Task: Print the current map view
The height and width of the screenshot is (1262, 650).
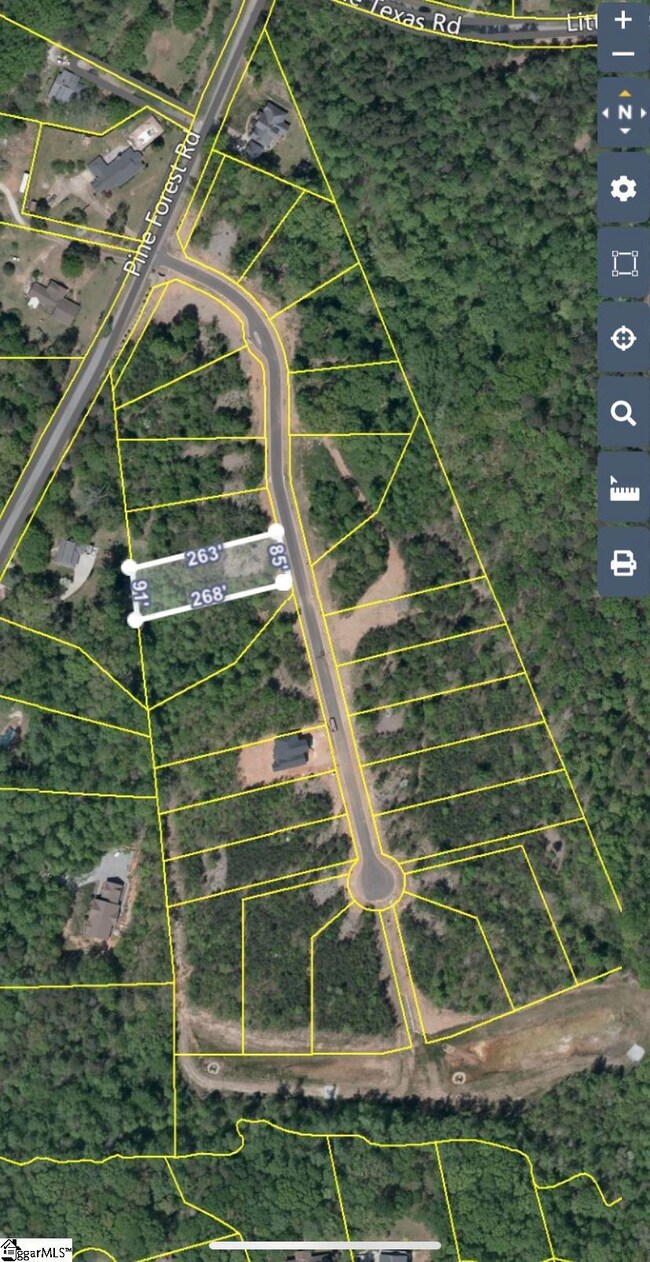Action: tap(624, 563)
